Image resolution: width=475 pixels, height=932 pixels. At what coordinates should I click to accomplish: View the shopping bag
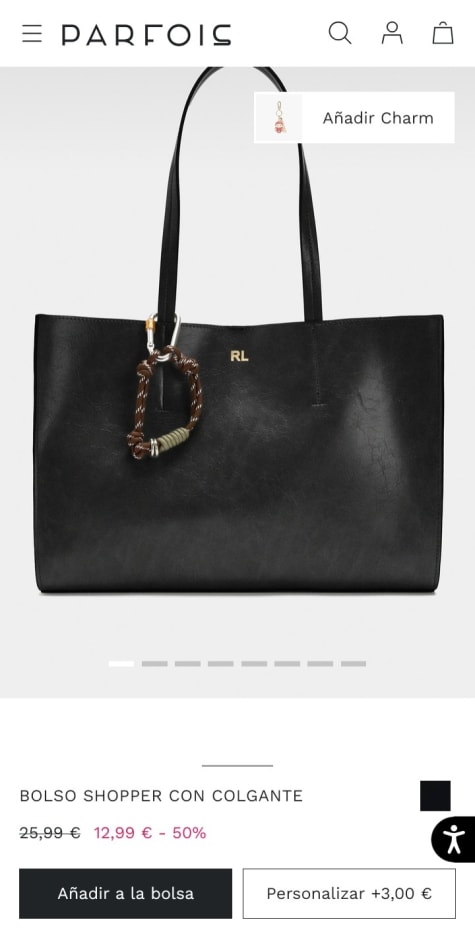point(443,33)
